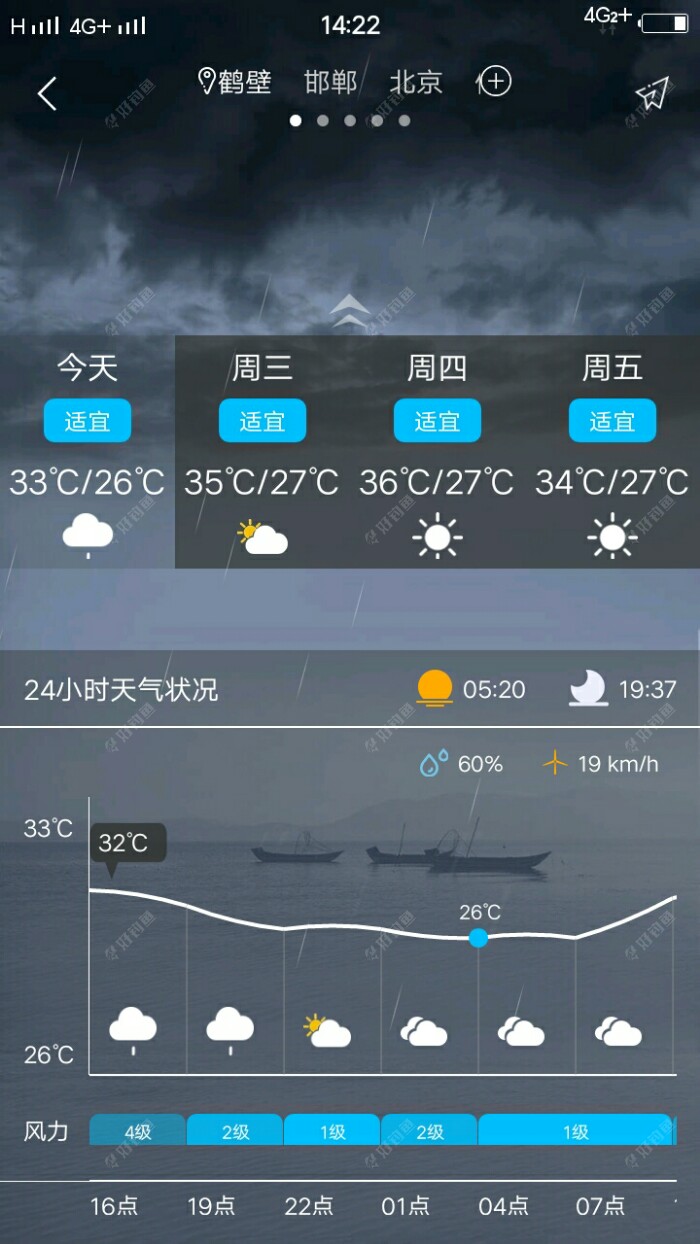The width and height of the screenshot is (700, 1244).
Task: Select 今天 forecast card
Action: point(87,452)
